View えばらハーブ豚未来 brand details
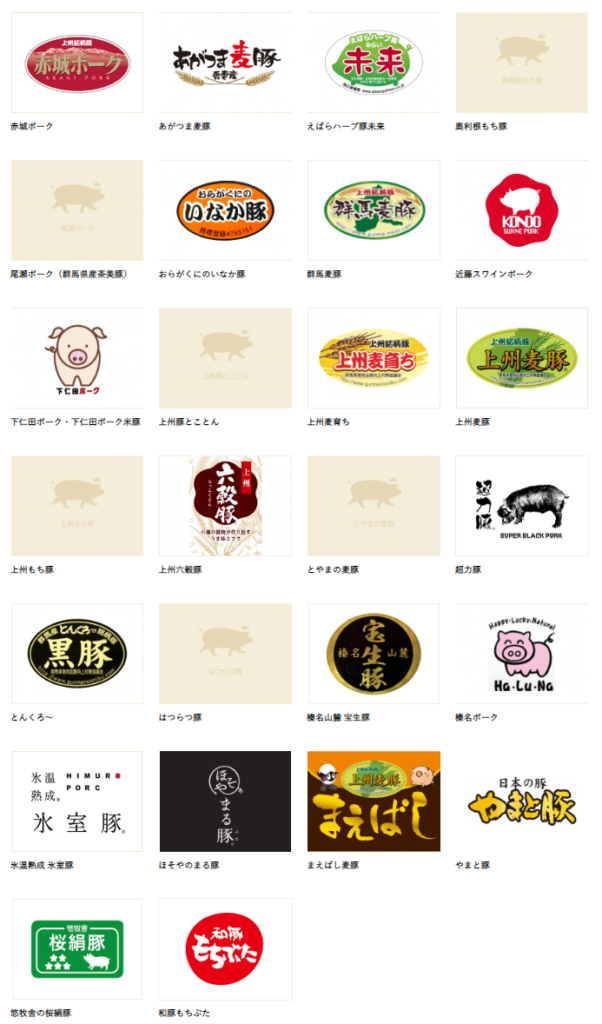 (x=373, y=63)
